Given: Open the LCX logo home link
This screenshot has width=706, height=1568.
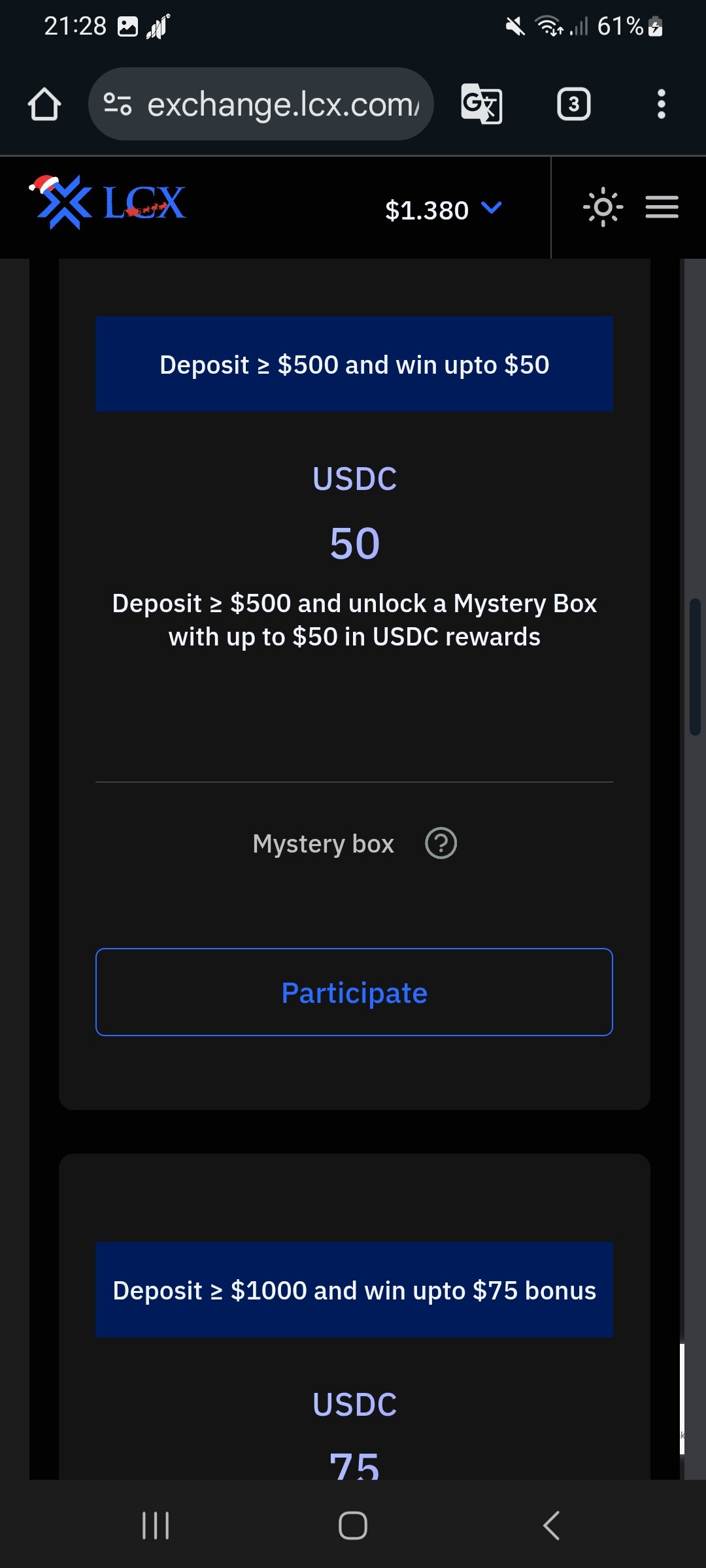Looking at the screenshot, I should [x=108, y=203].
